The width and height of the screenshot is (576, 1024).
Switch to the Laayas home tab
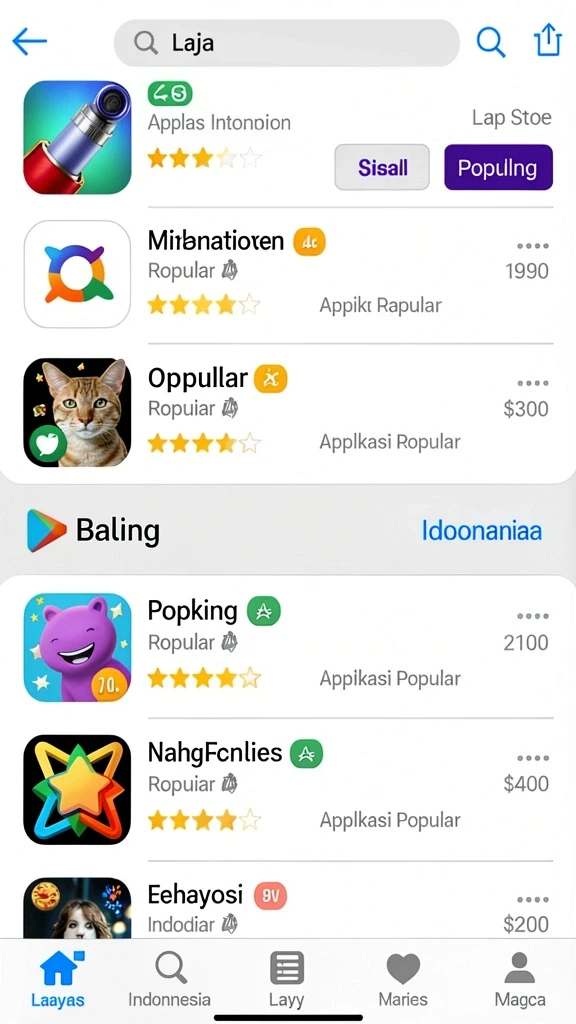coord(57,979)
